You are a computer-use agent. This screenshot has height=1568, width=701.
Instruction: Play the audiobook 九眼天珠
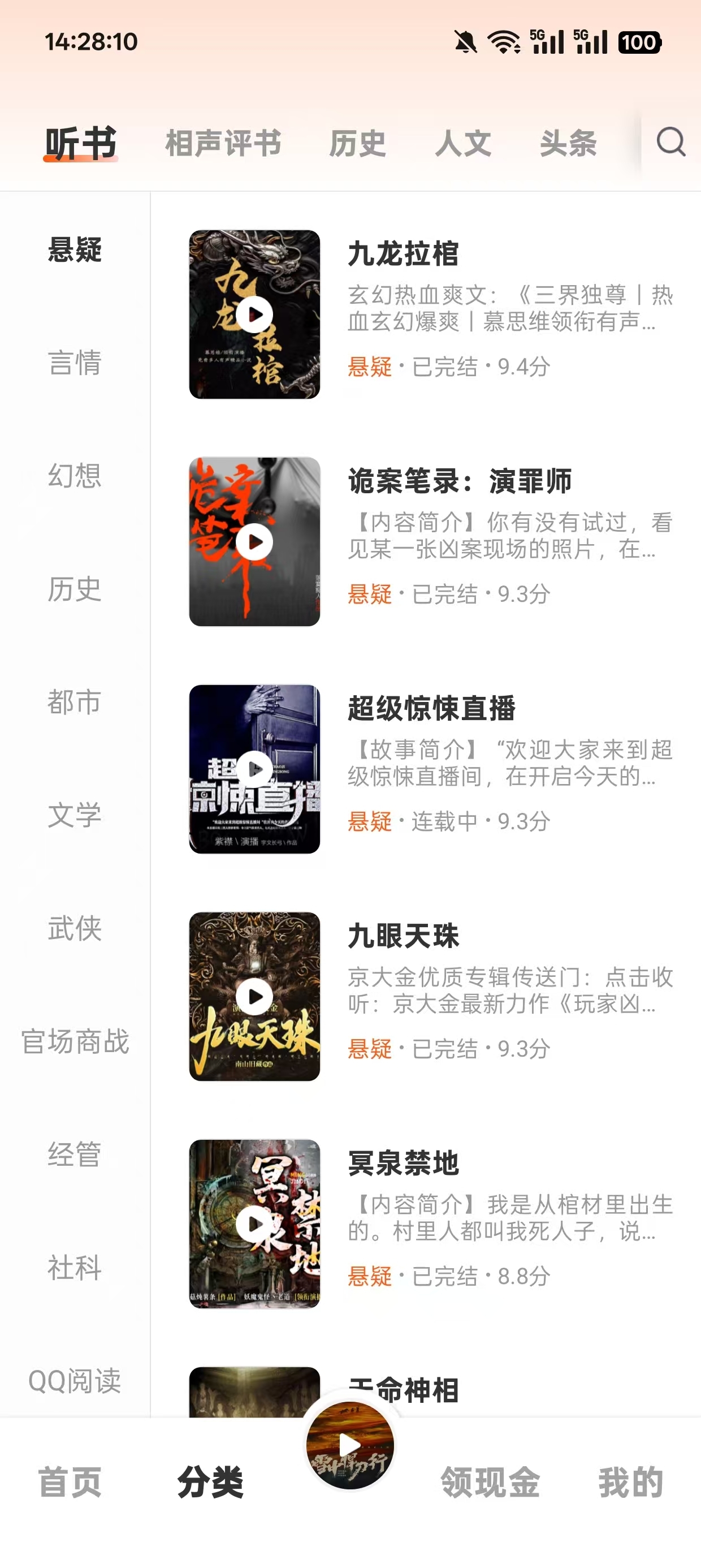[254, 997]
